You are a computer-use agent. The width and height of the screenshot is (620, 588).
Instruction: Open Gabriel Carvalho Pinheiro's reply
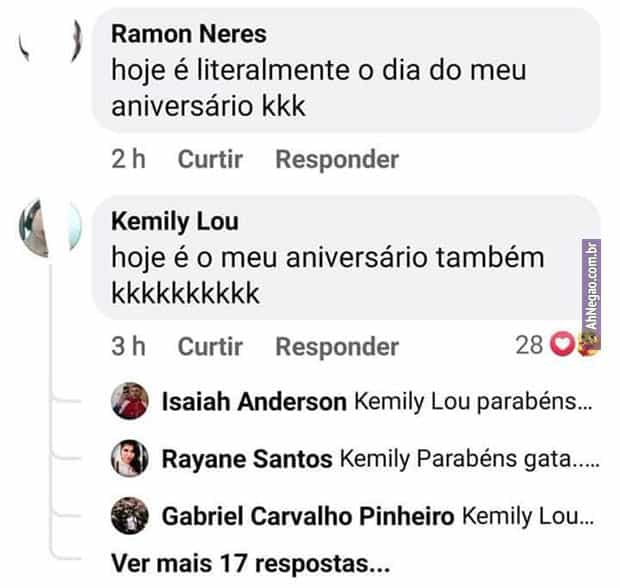point(377,517)
